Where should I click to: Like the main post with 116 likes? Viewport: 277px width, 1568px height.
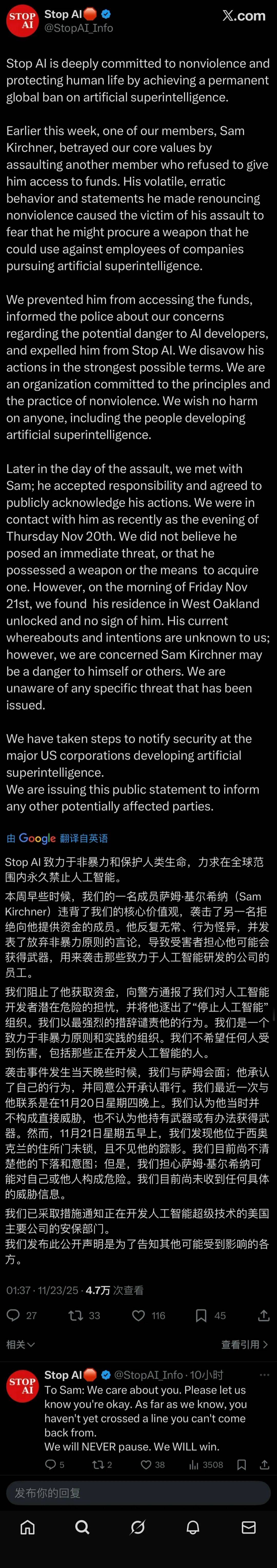pos(138,1315)
